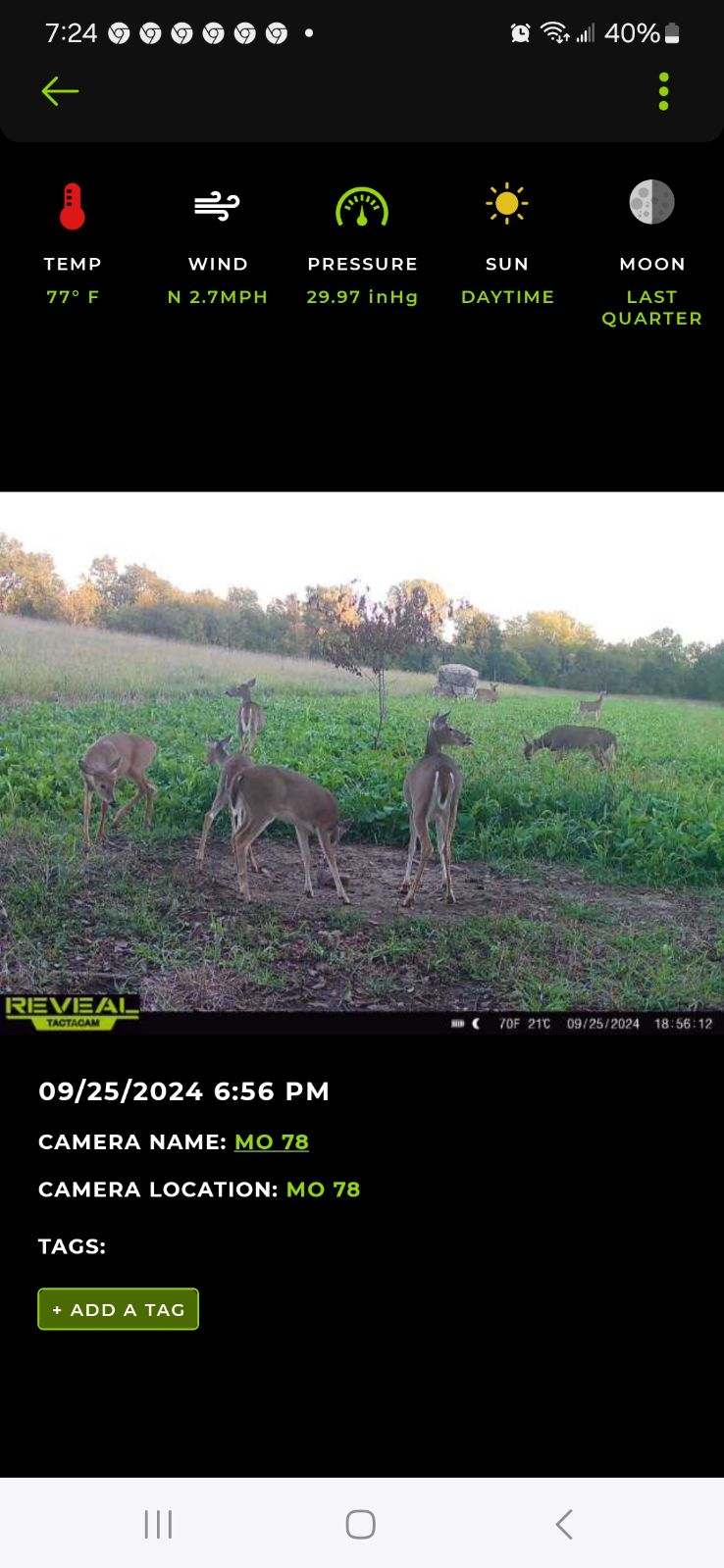Image resolution: width=724 pixels, height=1568 pixels.
Task: Open the recent apps view
Action: tap(158, 1524)
